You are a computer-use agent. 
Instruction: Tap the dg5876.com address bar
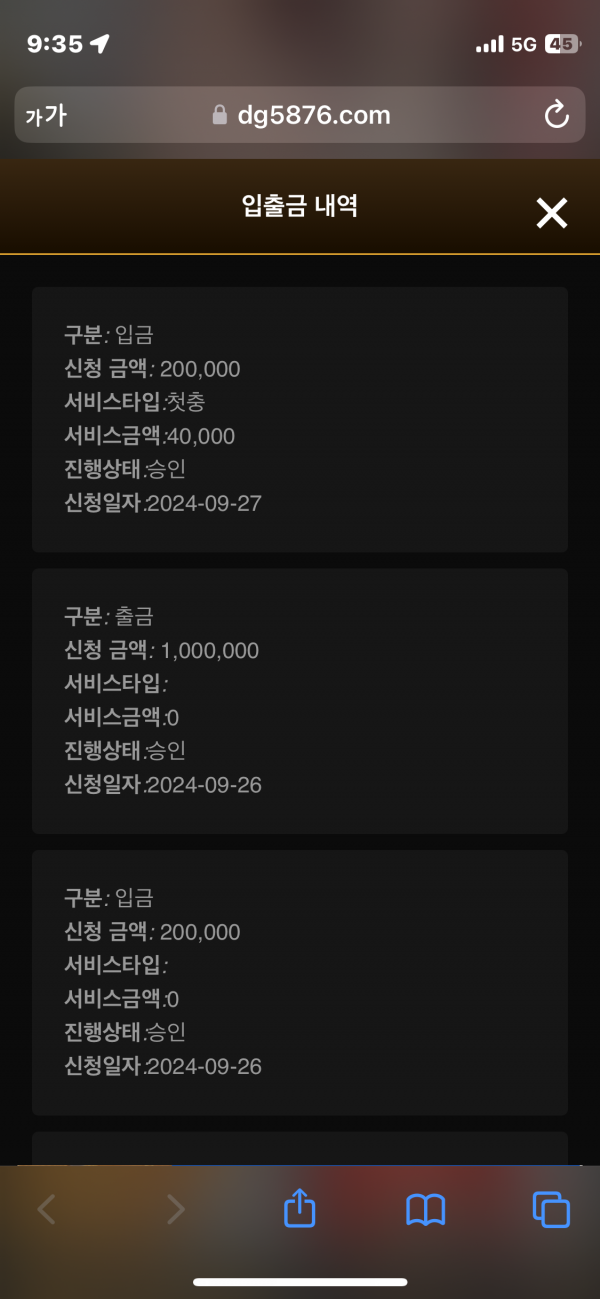pyautogui.click(x=300, y=115)
